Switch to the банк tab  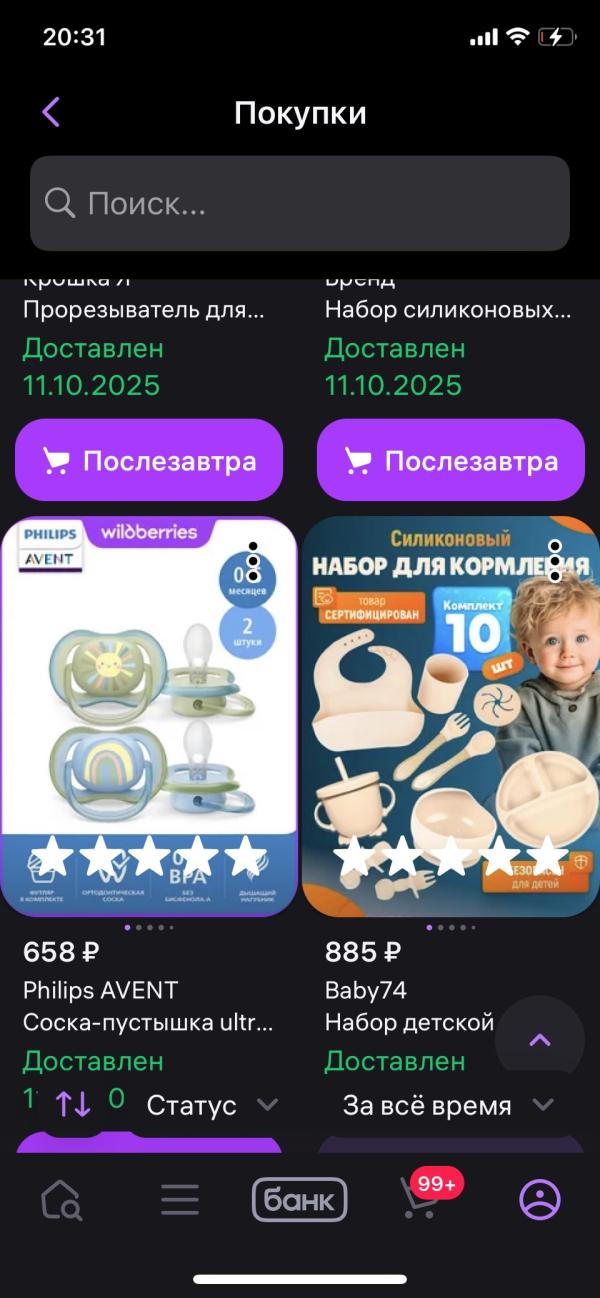pos(299,1199)
